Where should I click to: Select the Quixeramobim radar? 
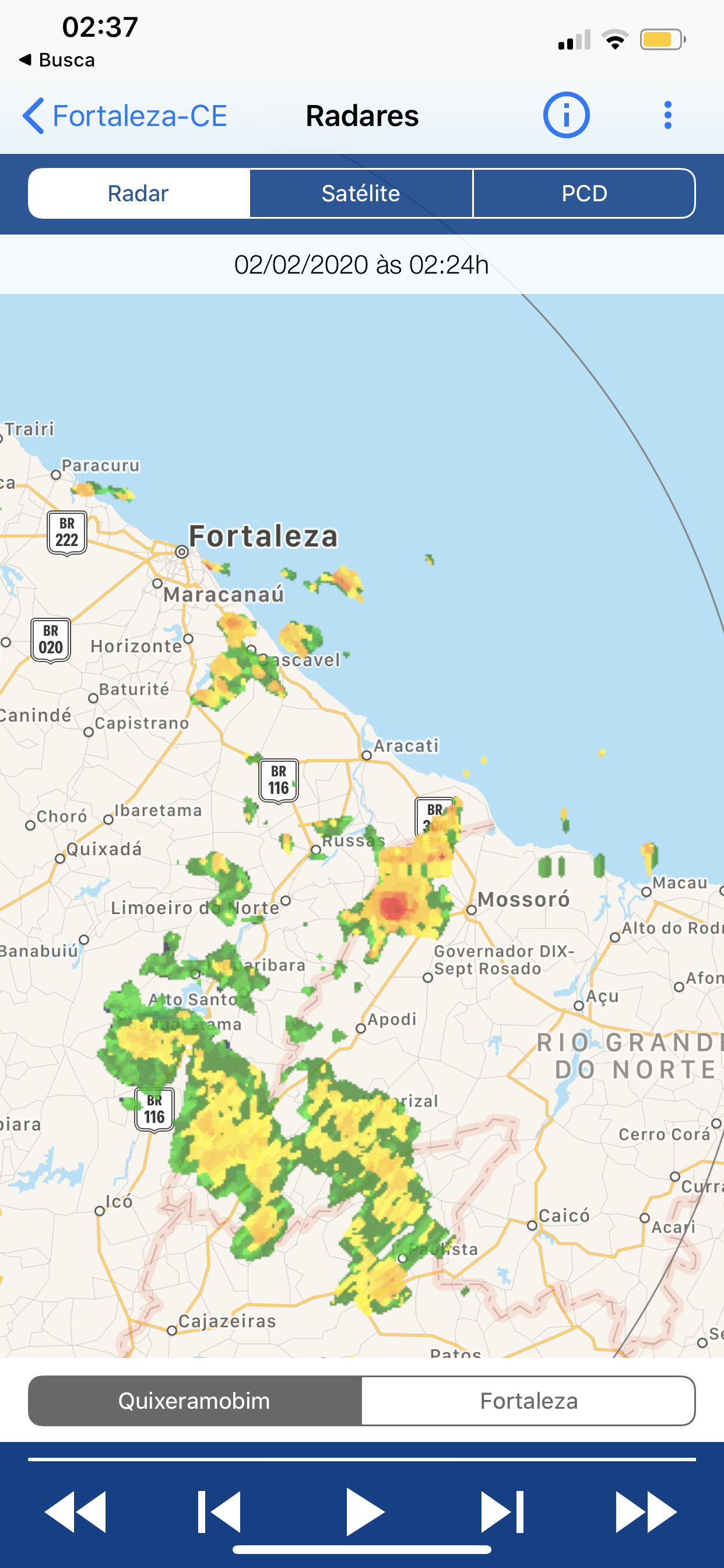tap(195, 1401)
